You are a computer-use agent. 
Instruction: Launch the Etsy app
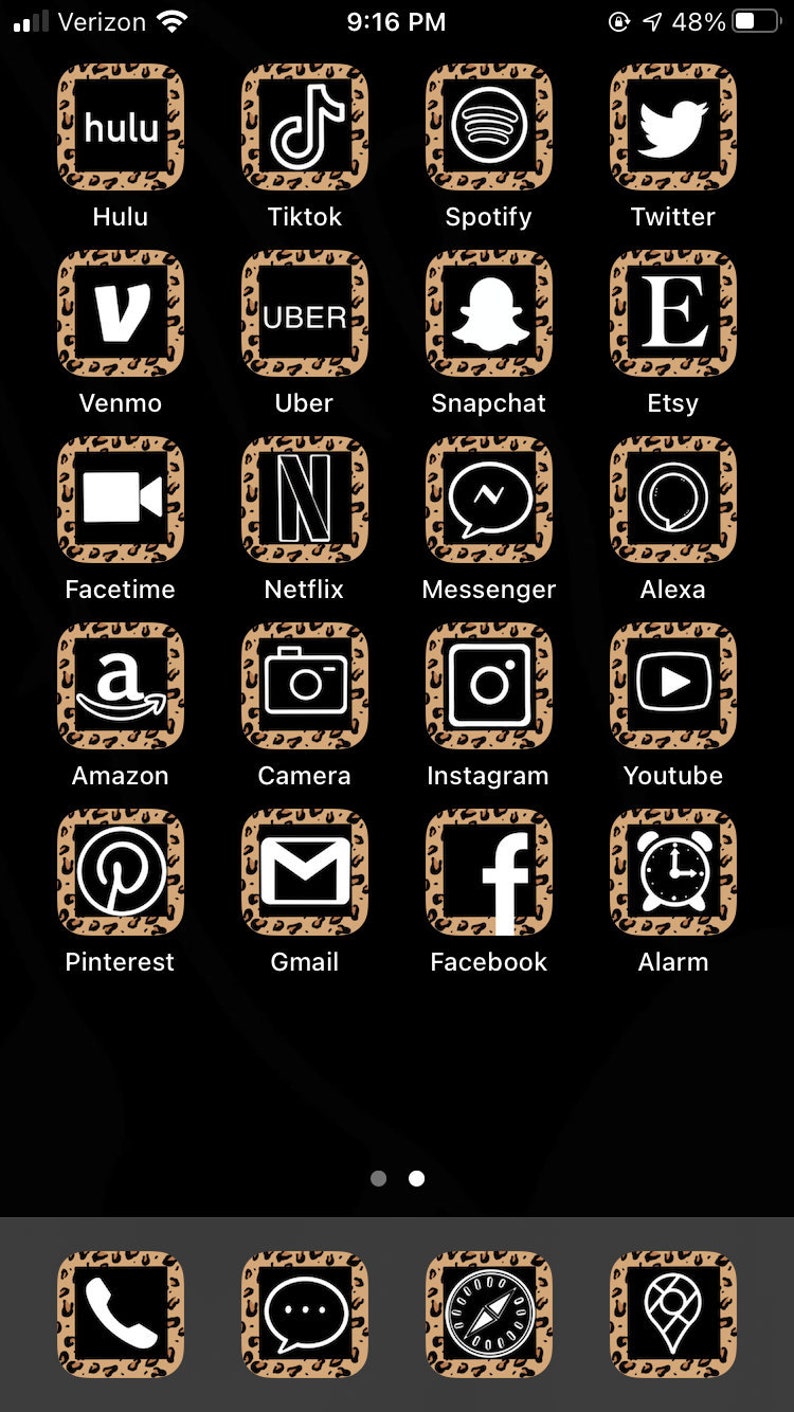coord(673,313)
